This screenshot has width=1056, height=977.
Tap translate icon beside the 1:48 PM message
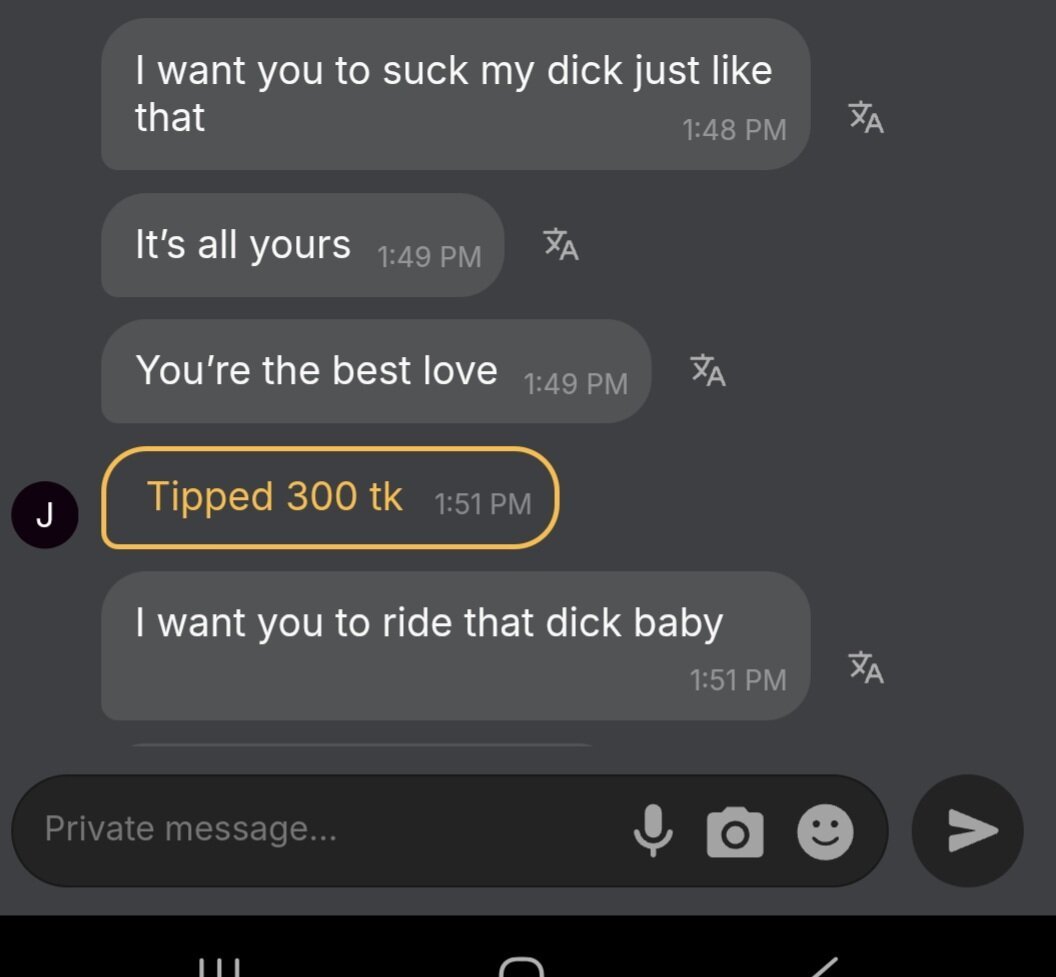[x=866, y=118]
